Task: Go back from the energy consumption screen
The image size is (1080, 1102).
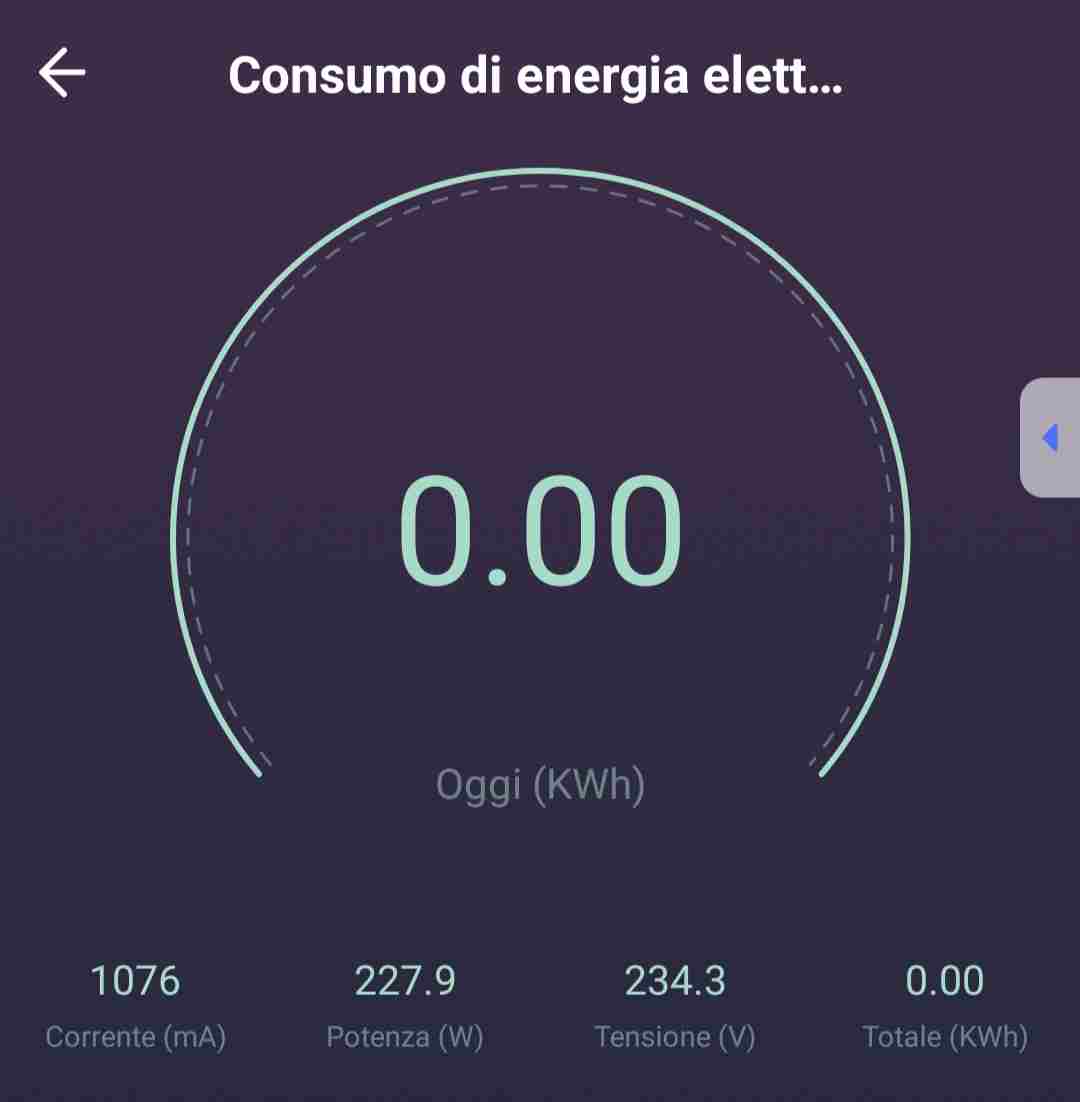Action: pos(62,74)
